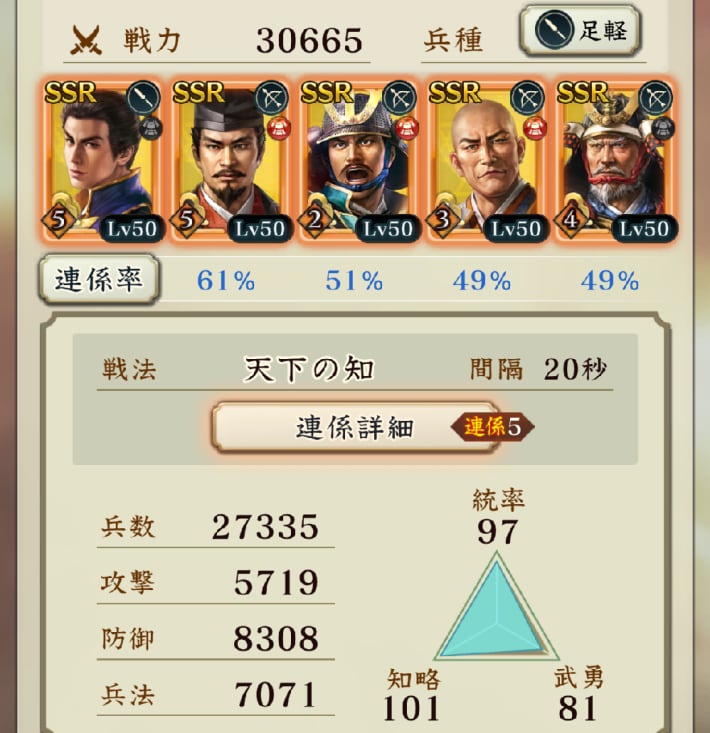The width and height of the screenshot is (710, 733).
Task: Select the second SSR general with black hat
Action: [x=229, y=161]
